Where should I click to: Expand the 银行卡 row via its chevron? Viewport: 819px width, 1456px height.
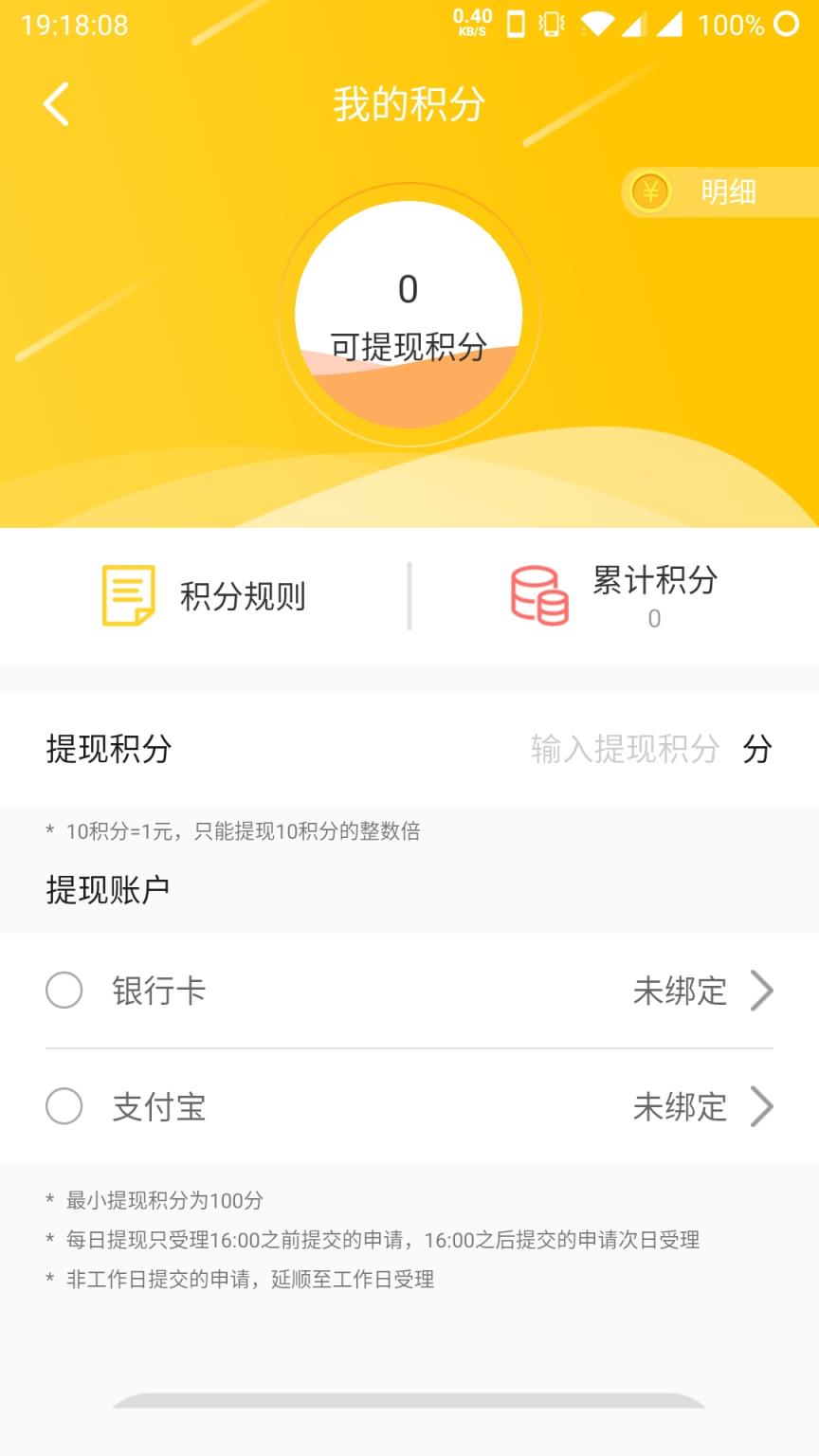click(x=762, y=991)
